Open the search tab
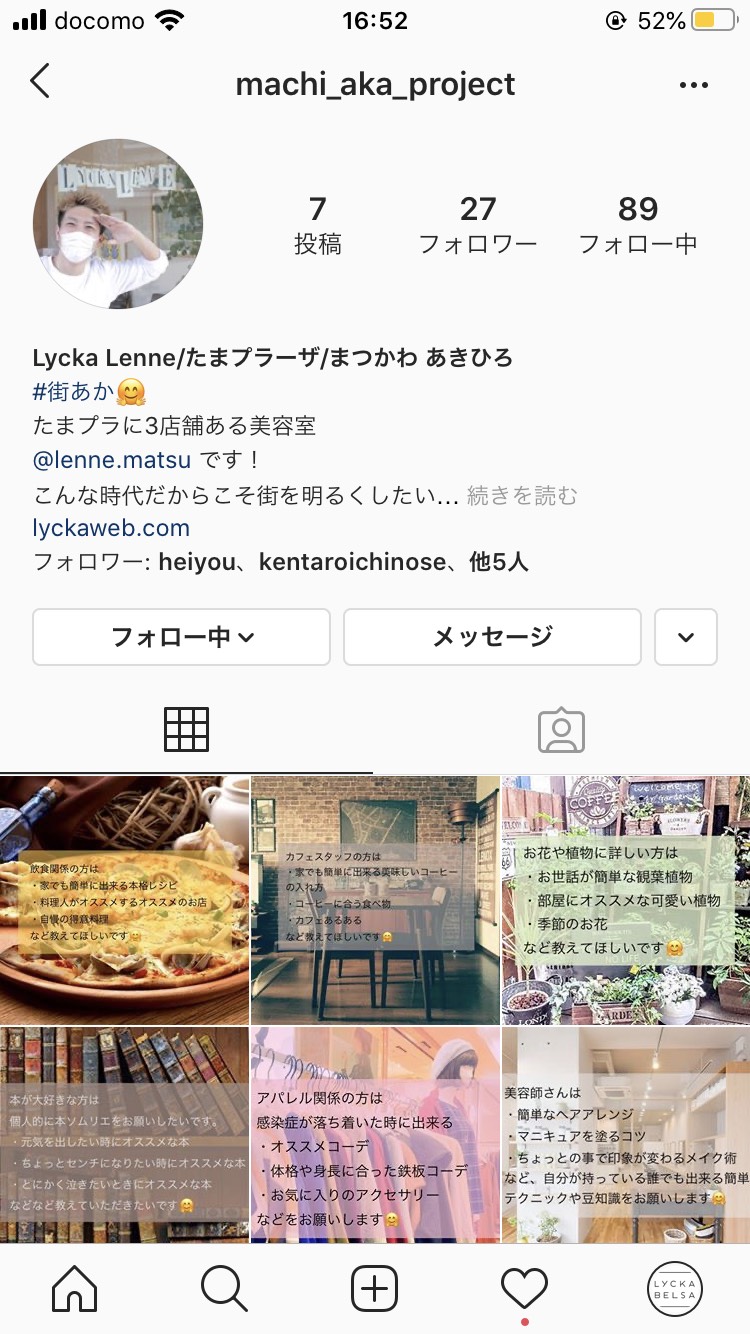This screenshot has width=750, height=1334. click(224, 1288)
